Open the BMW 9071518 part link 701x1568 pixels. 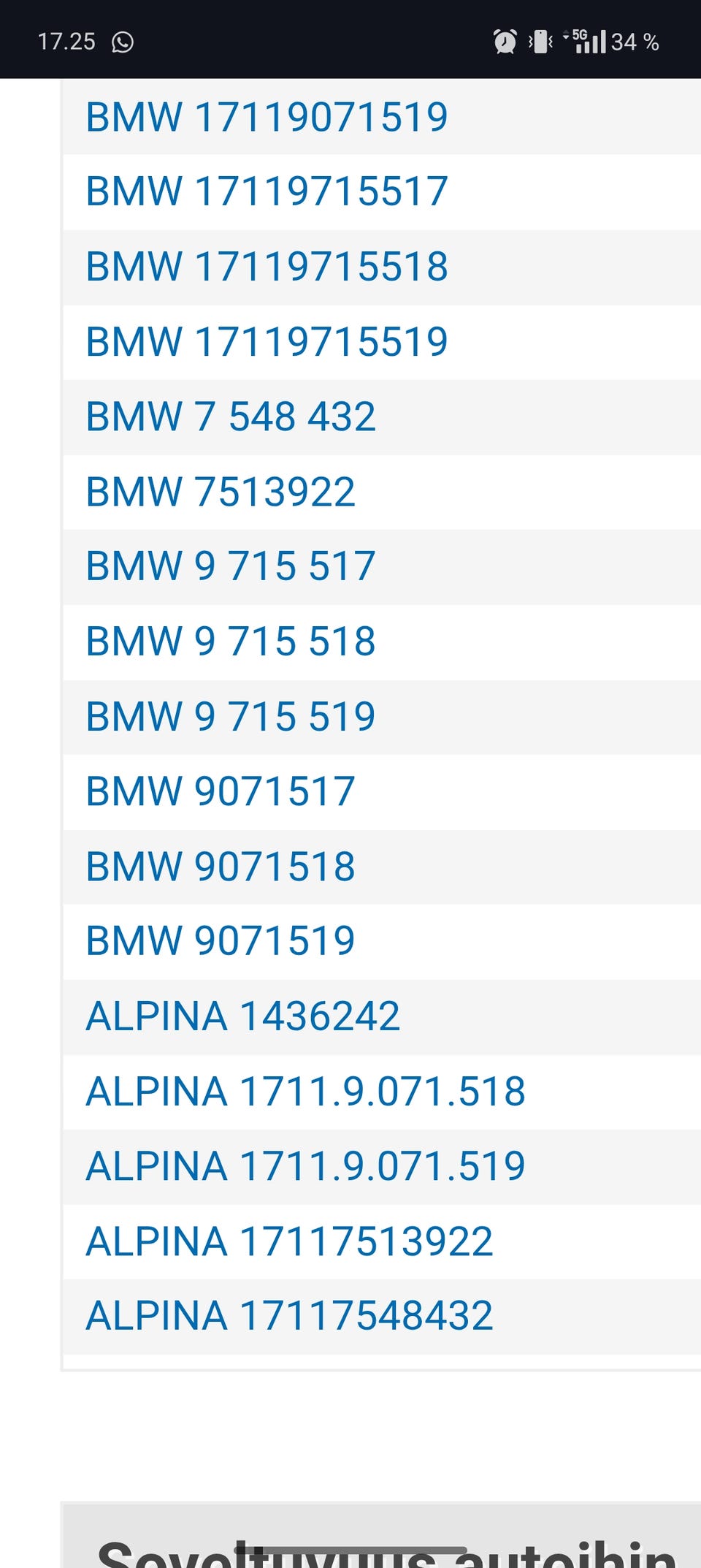click(221, 867)
